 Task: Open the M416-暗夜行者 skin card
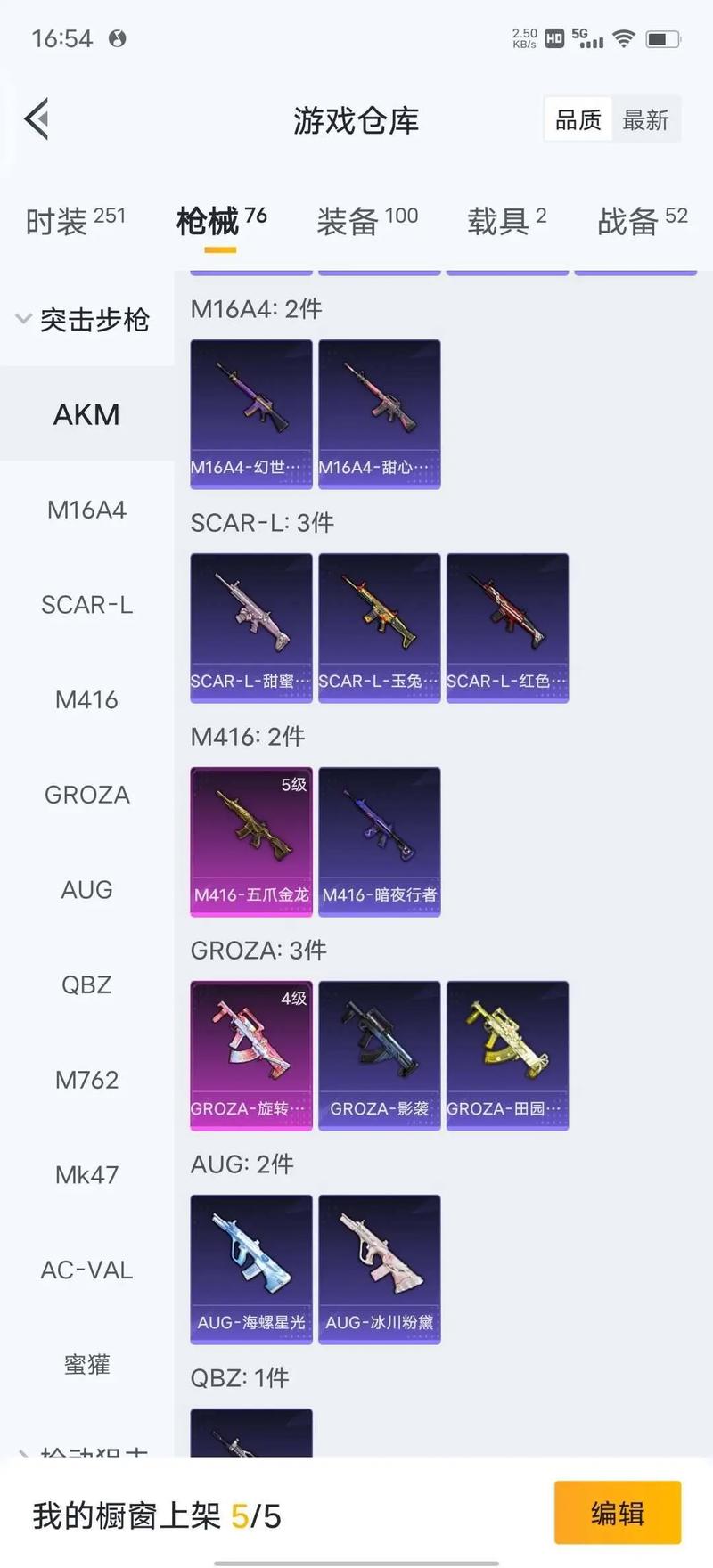click(x=380, y=841)
